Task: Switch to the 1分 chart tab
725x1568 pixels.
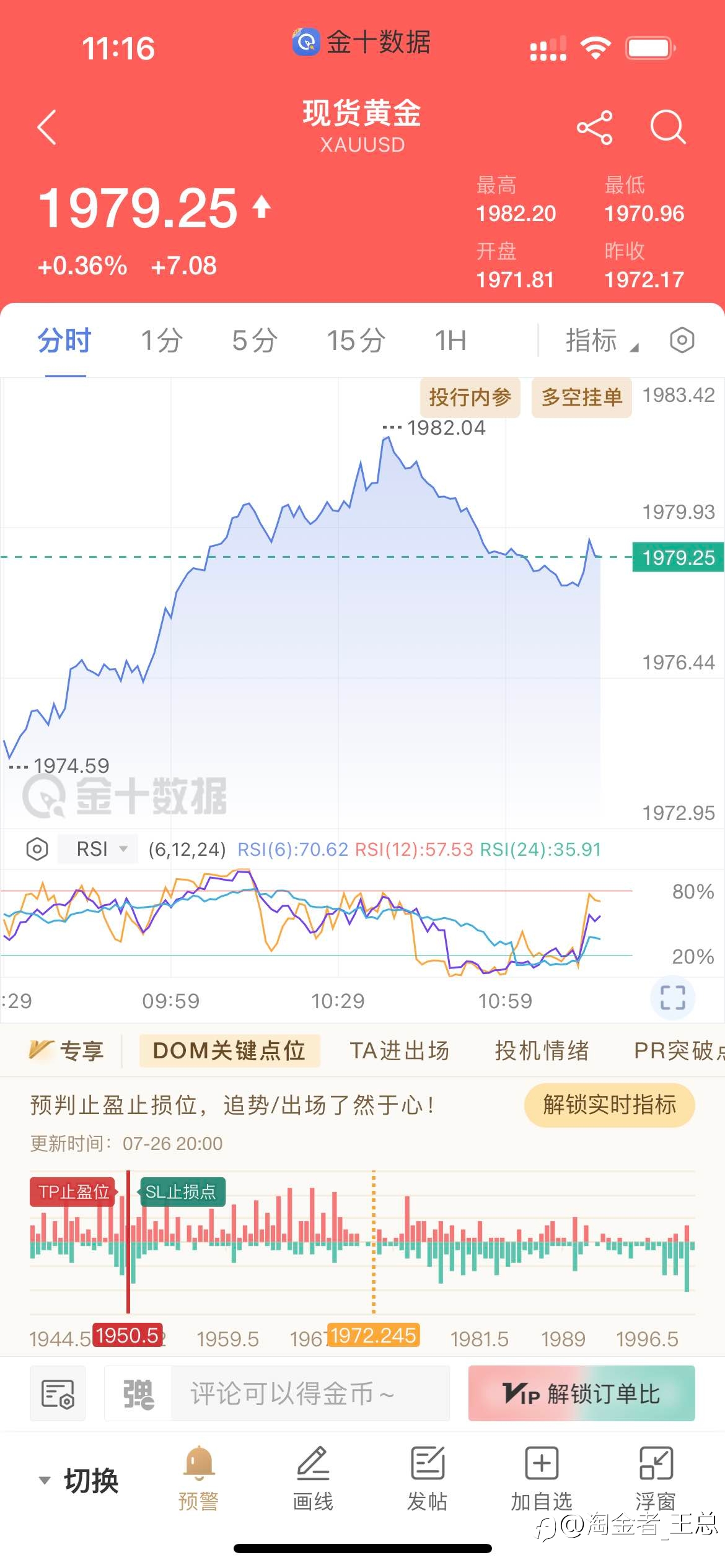Action: [162, 341]
